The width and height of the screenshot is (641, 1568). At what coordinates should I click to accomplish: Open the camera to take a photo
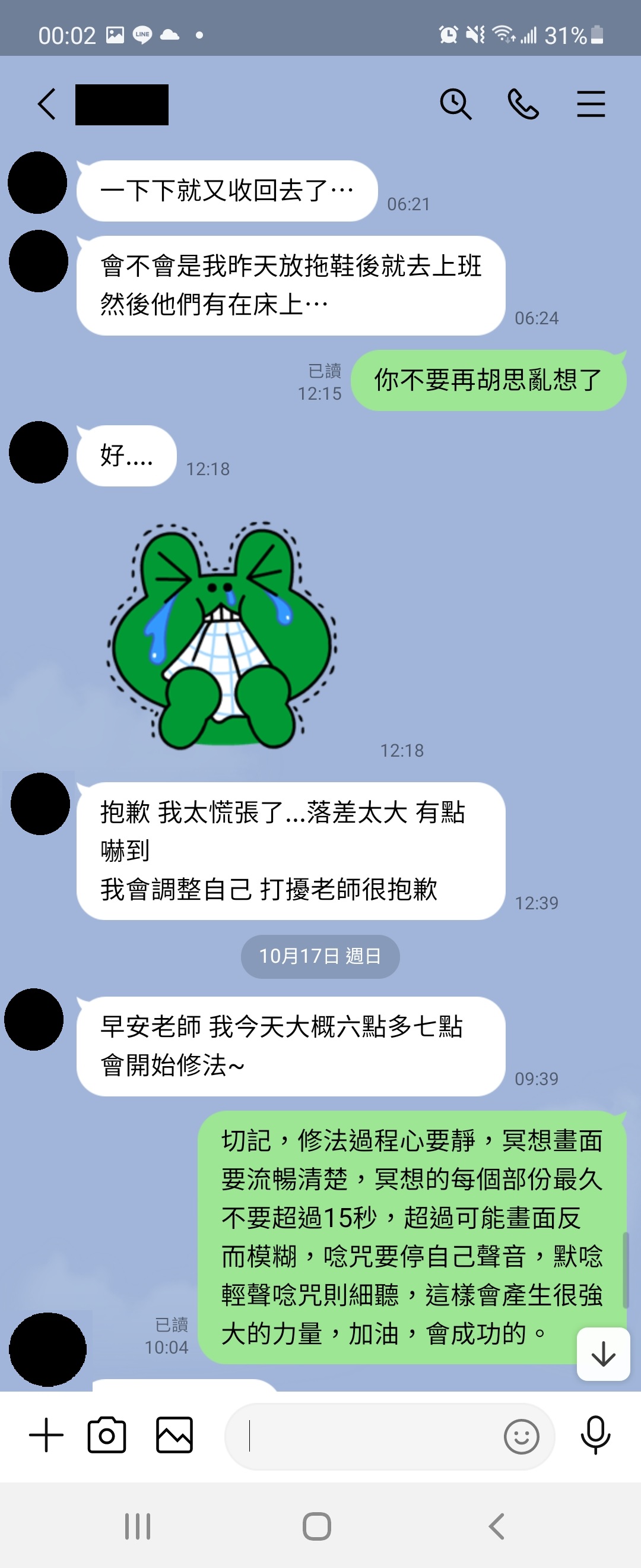click(107, 1435)
